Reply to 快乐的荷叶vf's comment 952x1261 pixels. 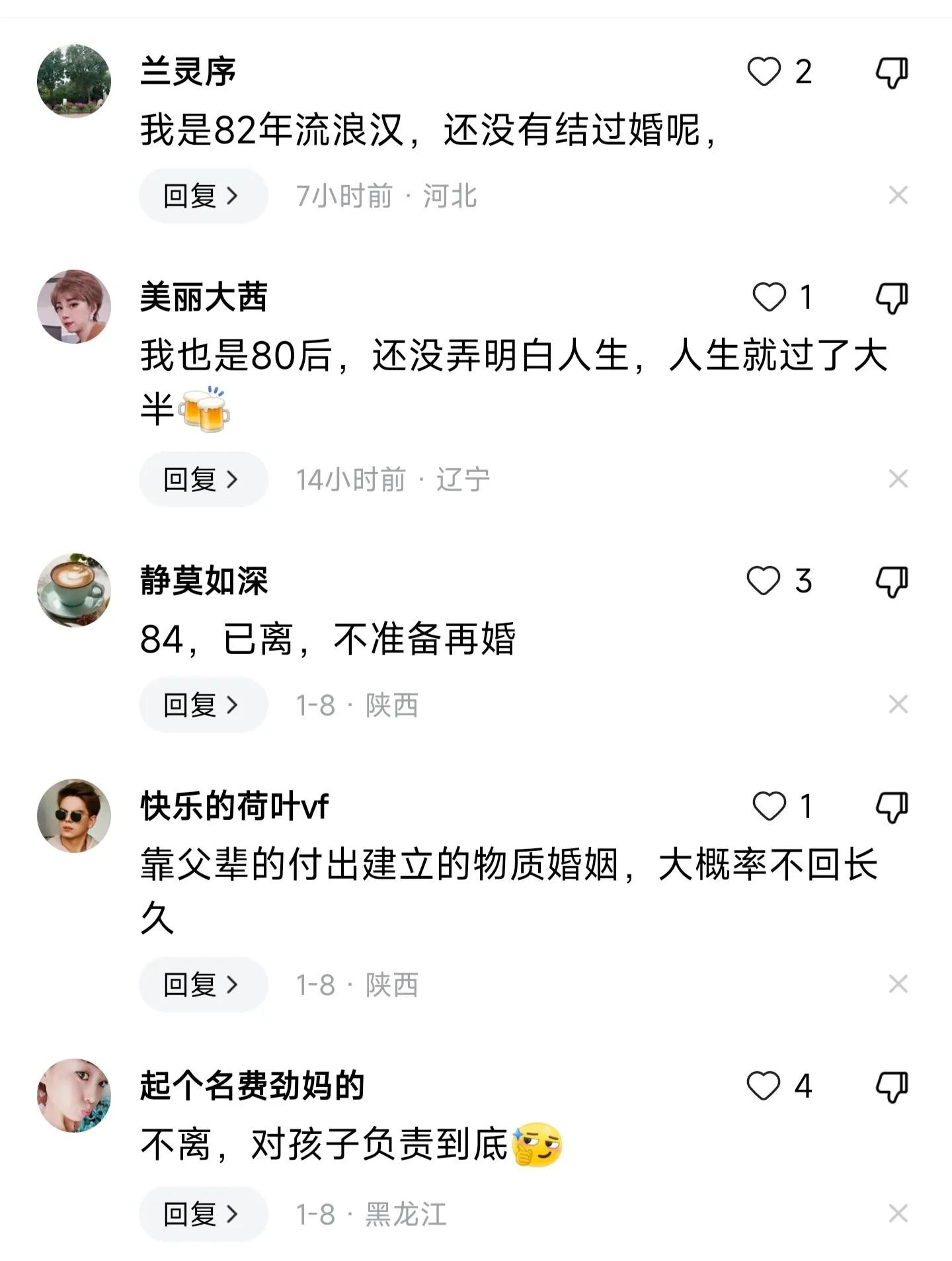tap(202, 985)
